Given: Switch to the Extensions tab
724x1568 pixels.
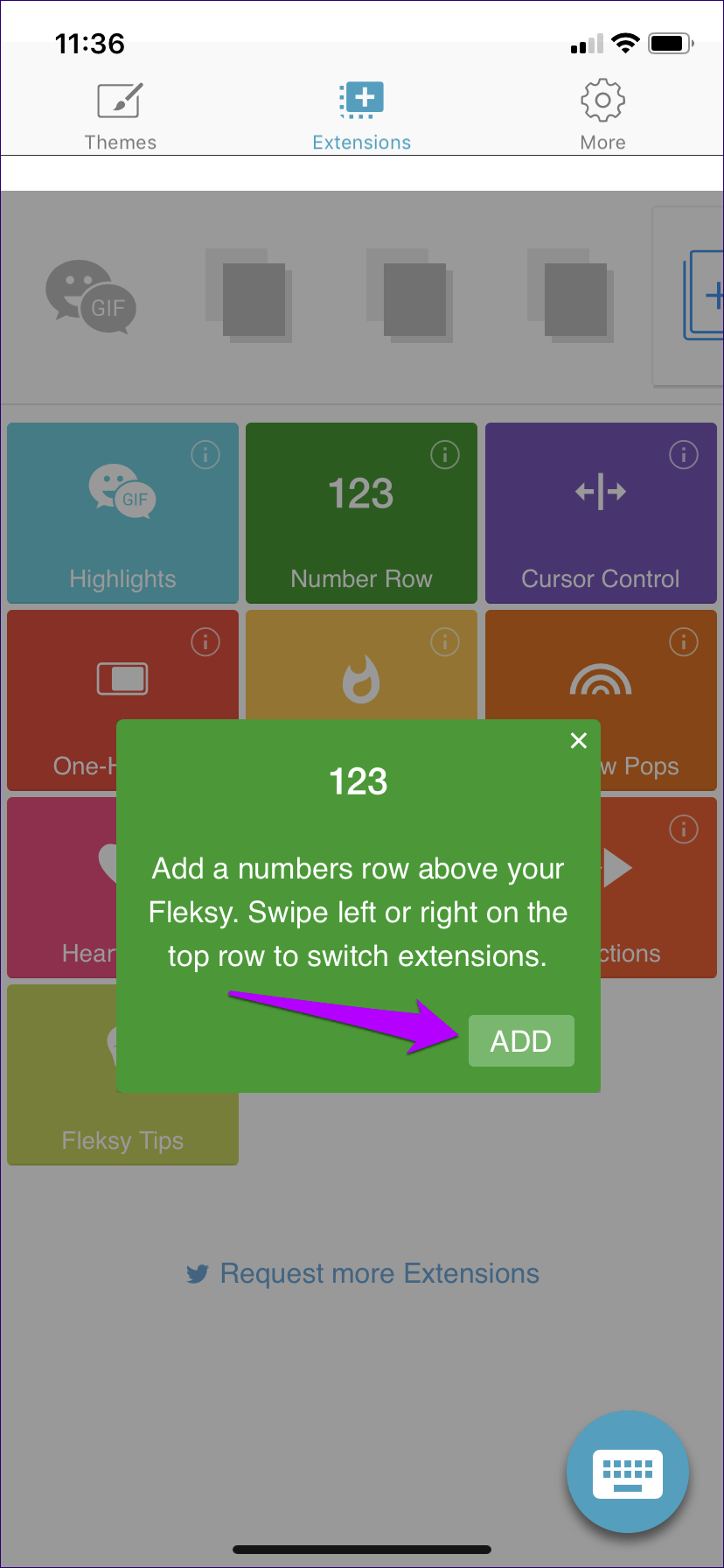Looking at the screenshot, I should pos(361,116).
